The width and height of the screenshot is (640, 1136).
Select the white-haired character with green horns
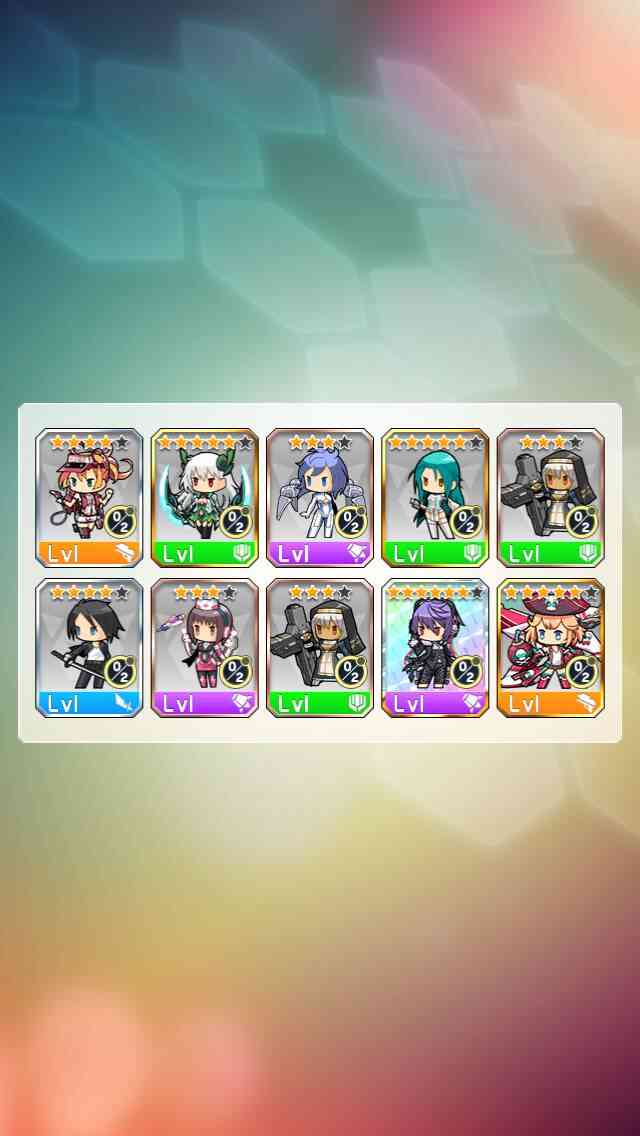[x=204, y=498]
